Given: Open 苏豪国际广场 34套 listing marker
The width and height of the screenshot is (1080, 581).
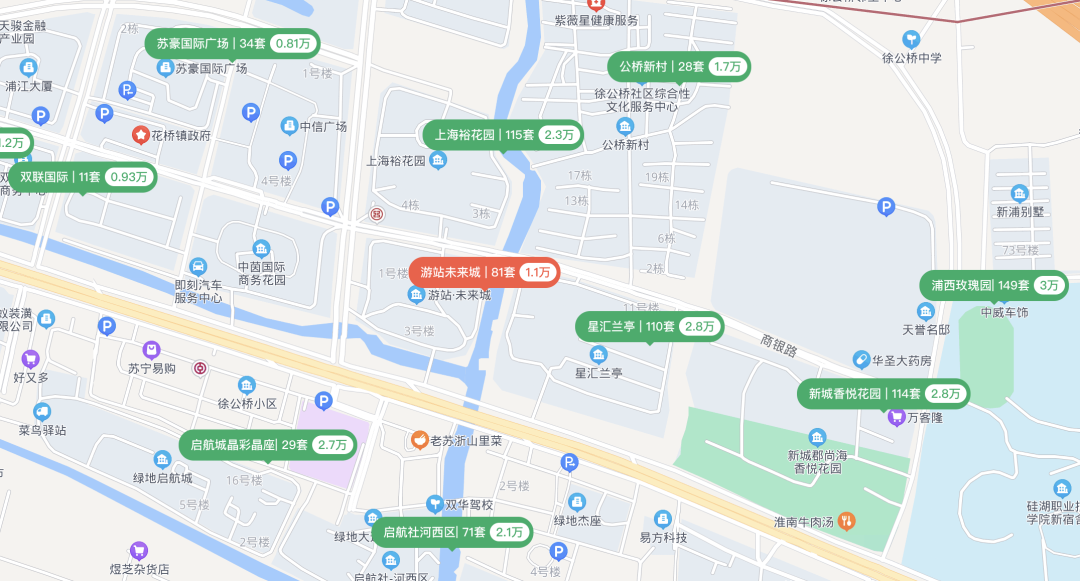Looking at the screenshot, I should (234, 44).
